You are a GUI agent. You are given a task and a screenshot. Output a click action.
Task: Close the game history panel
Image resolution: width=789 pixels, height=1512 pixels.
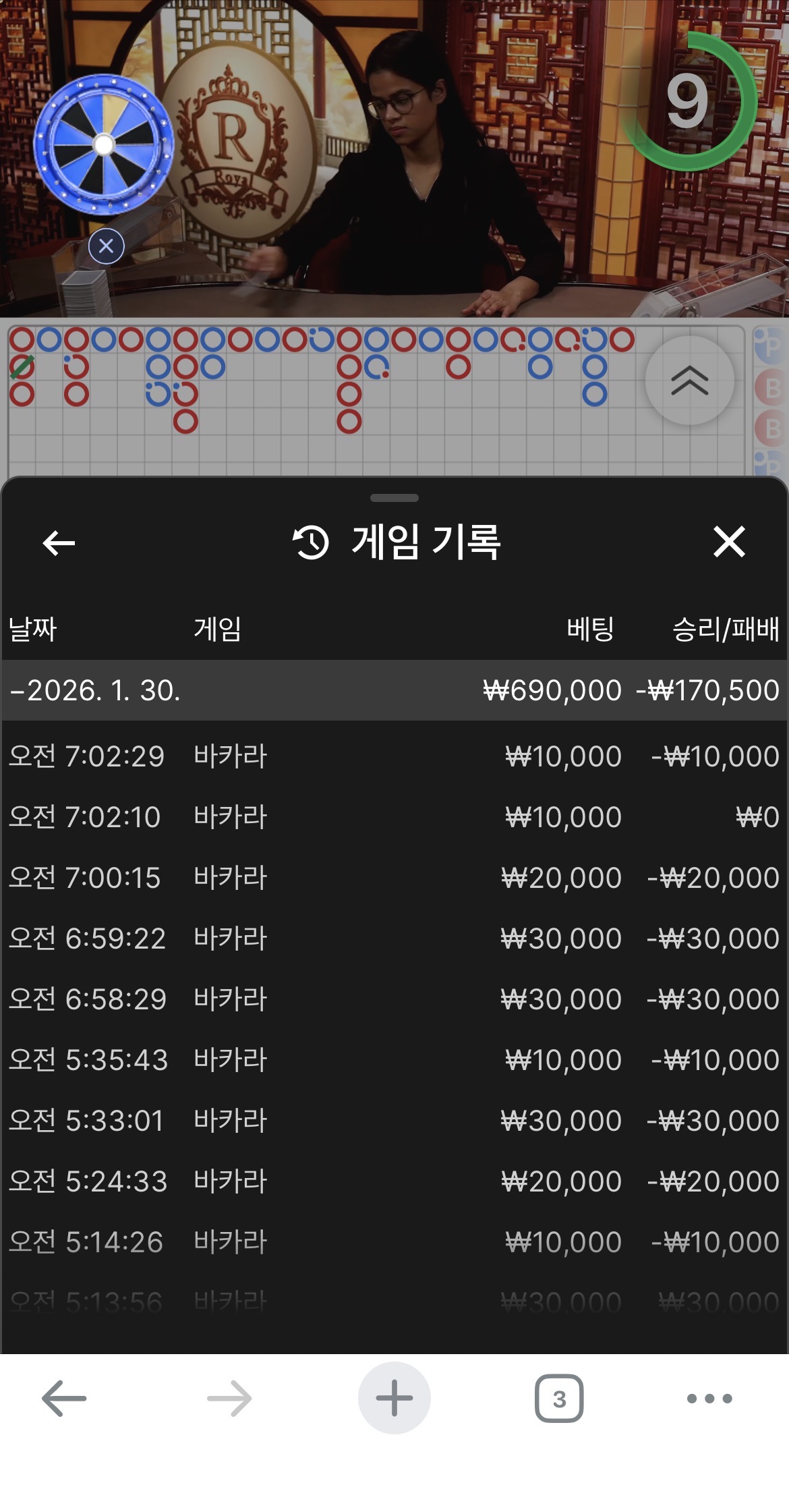point(729,542)
